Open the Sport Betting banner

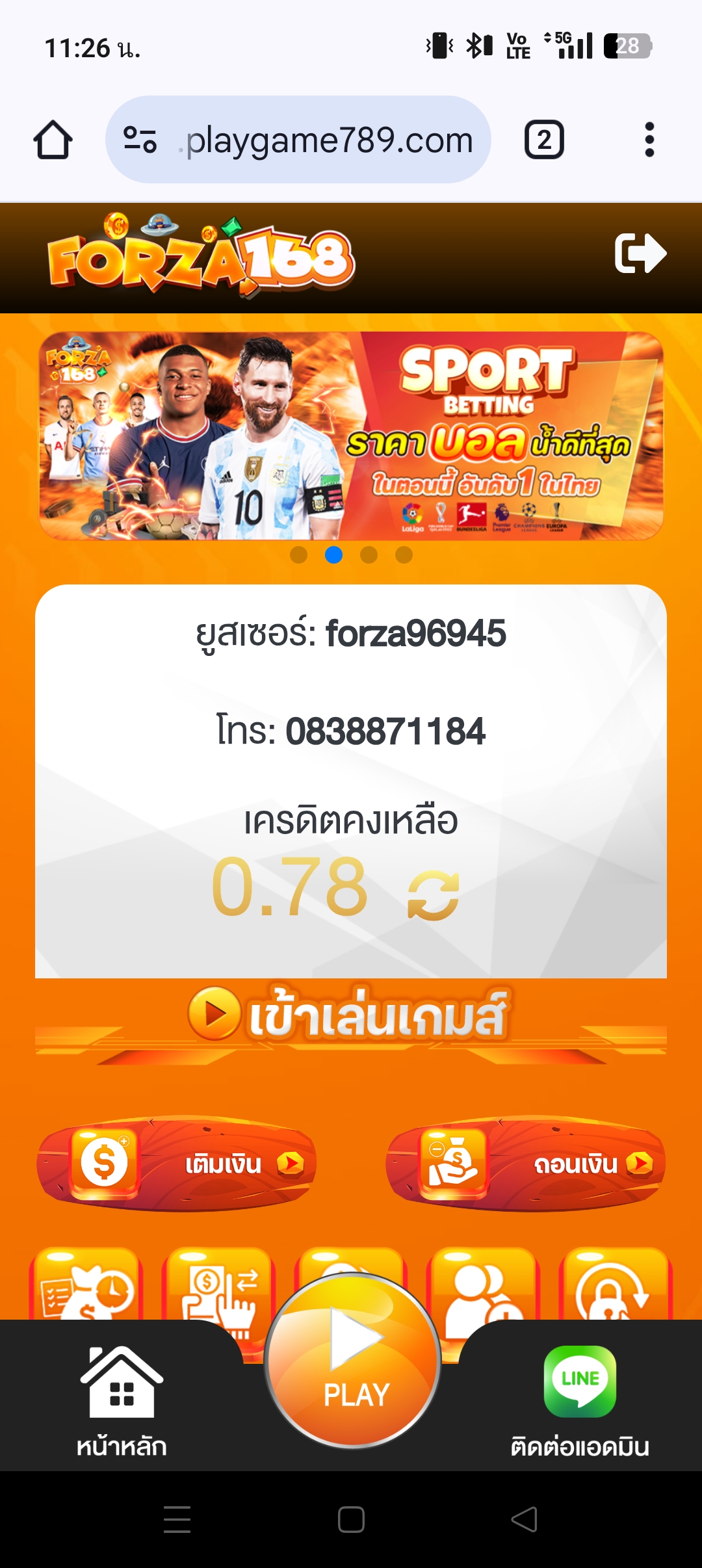click(351, 436)
